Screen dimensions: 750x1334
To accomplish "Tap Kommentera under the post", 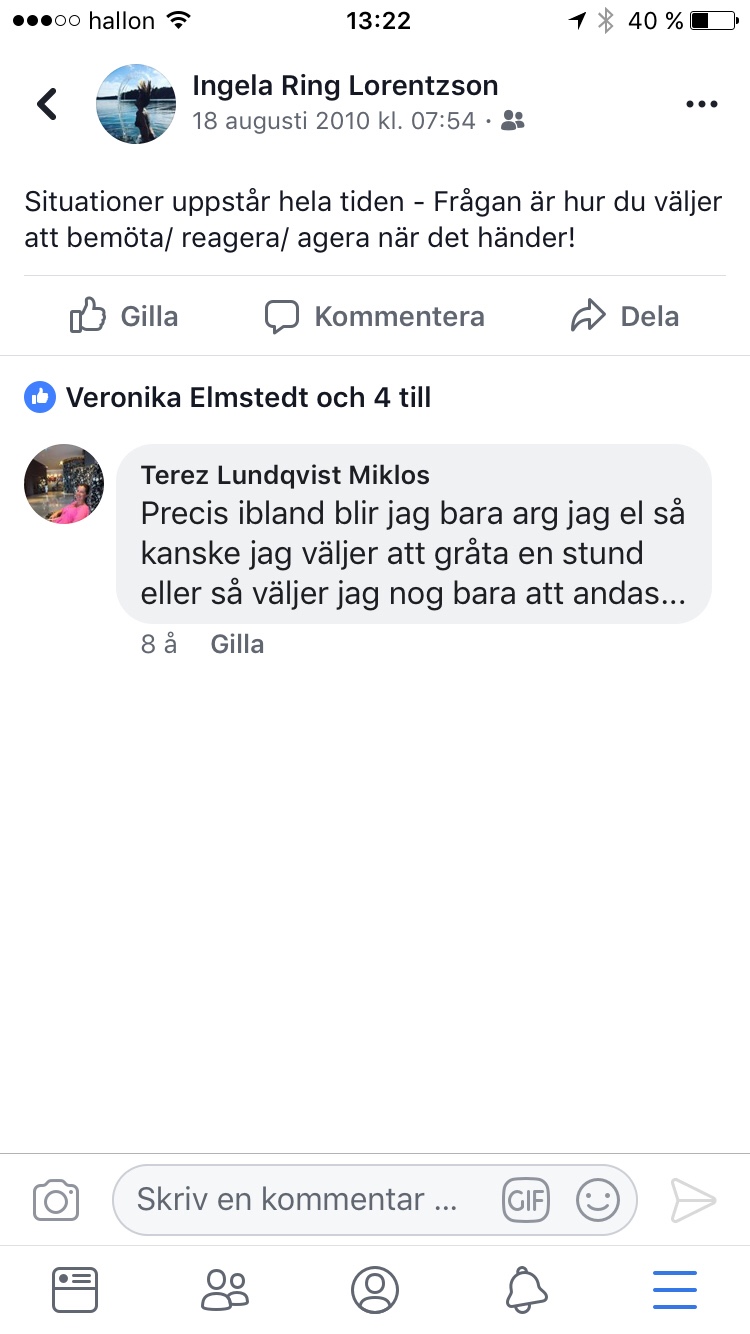I will [x=374, y=317].
